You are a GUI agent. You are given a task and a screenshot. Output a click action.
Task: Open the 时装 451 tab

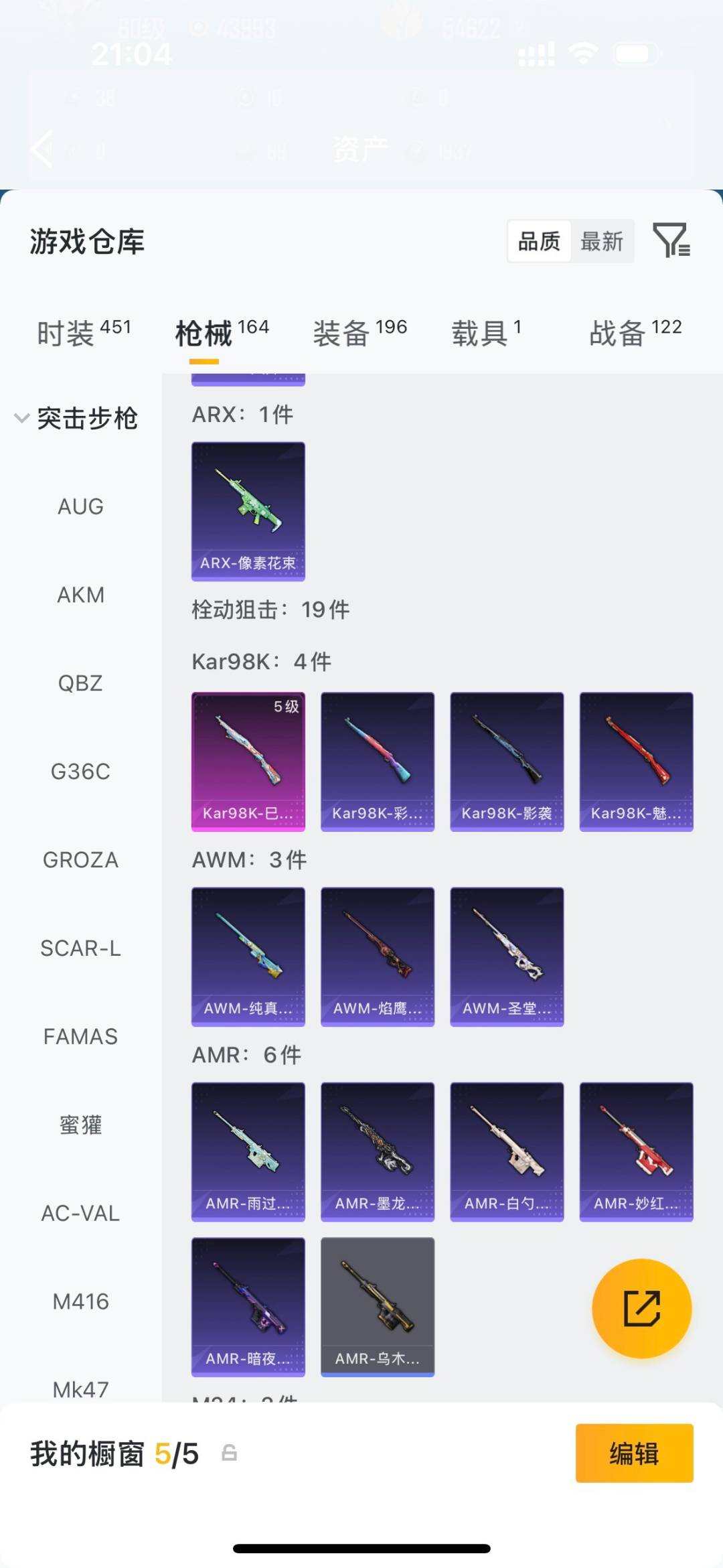click(84, 333)
